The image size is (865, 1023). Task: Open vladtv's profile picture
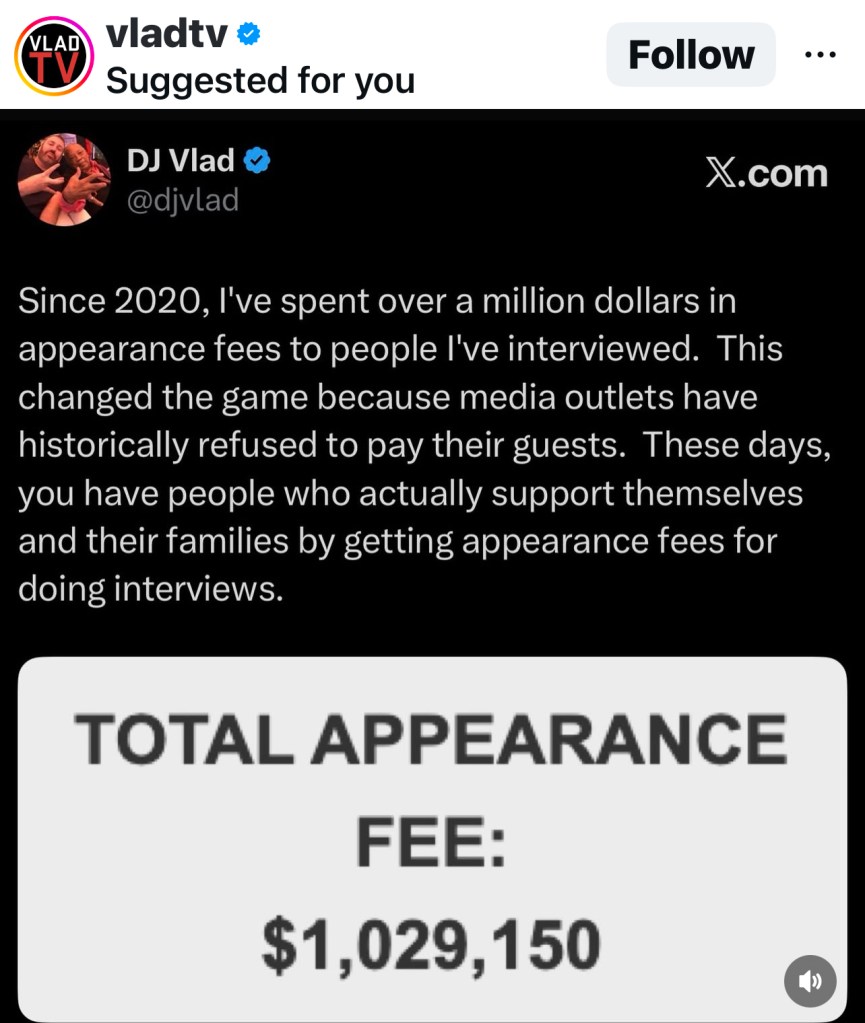click(53, 55)
